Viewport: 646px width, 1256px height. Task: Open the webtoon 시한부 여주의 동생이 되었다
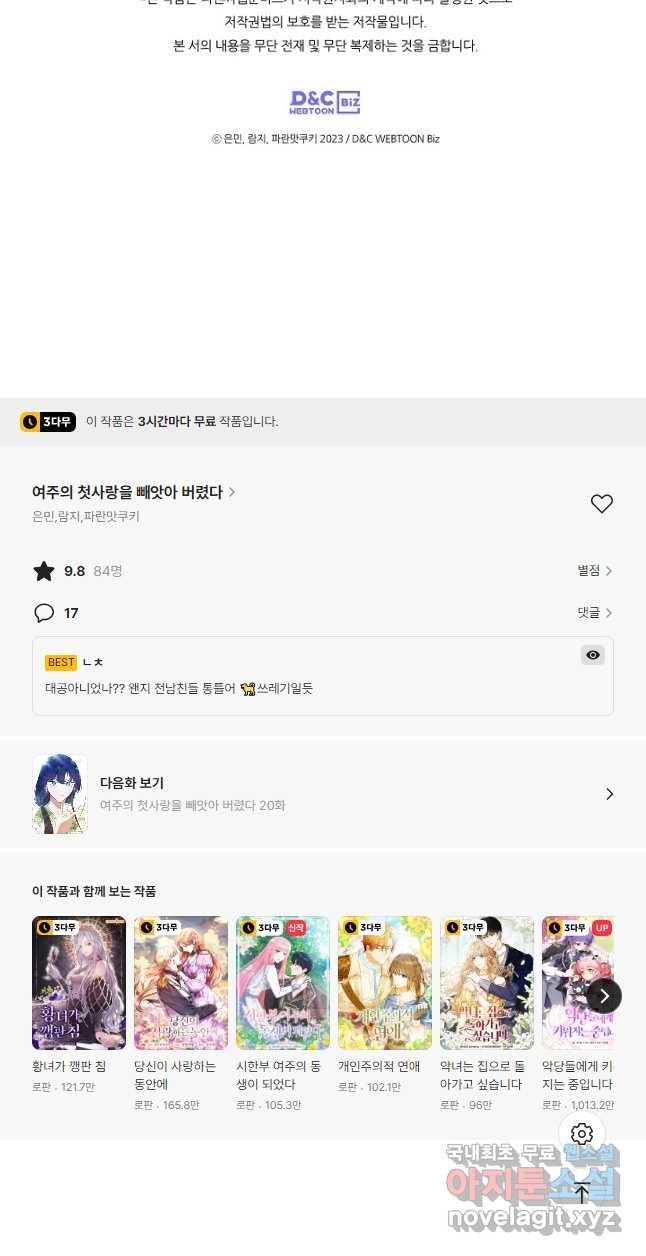(283, 982)
